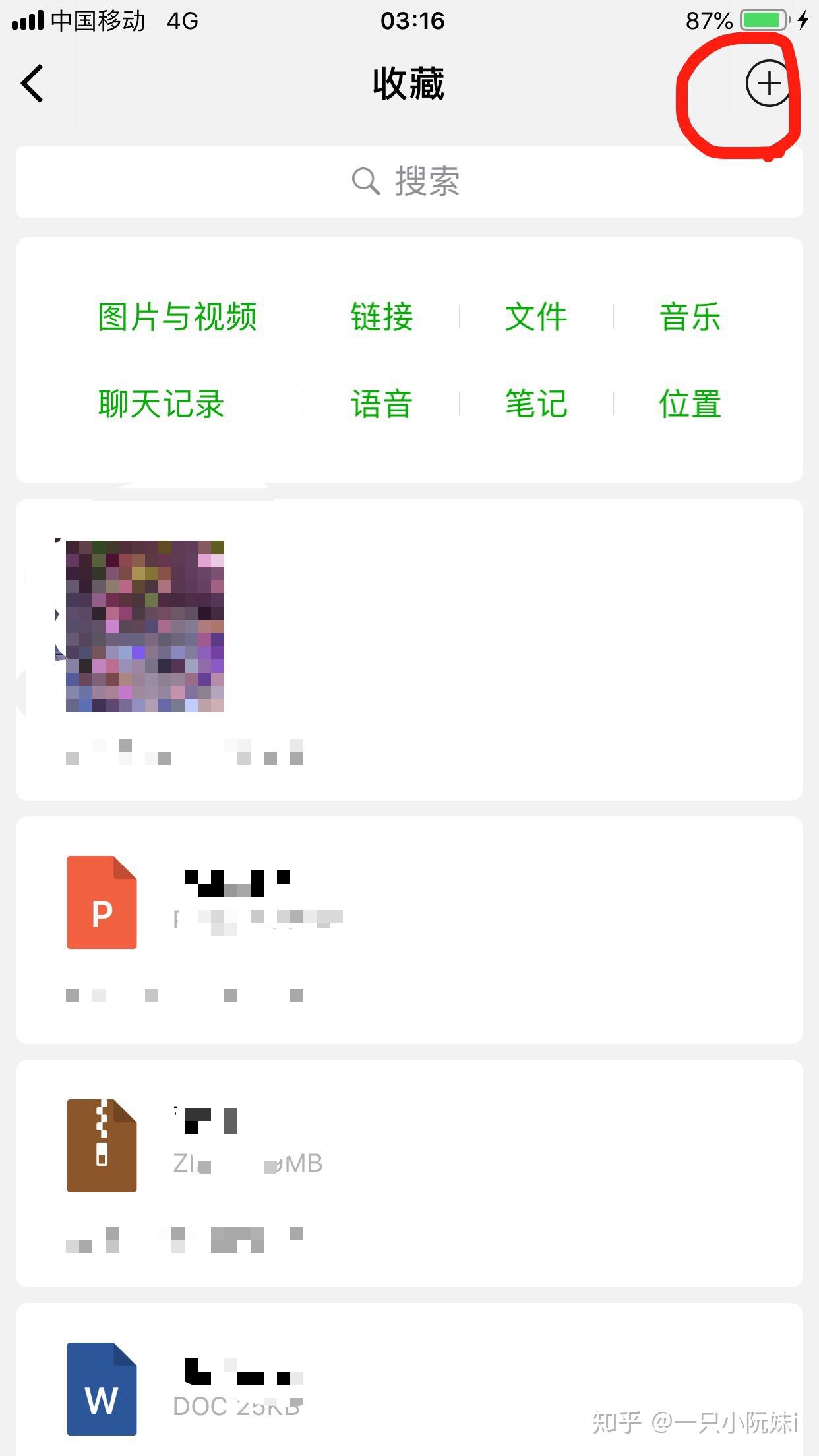The height and width of the screenshot is (1456, 819).
Task: Tap the plus icon to add a favorite
Action: (767, 84)
